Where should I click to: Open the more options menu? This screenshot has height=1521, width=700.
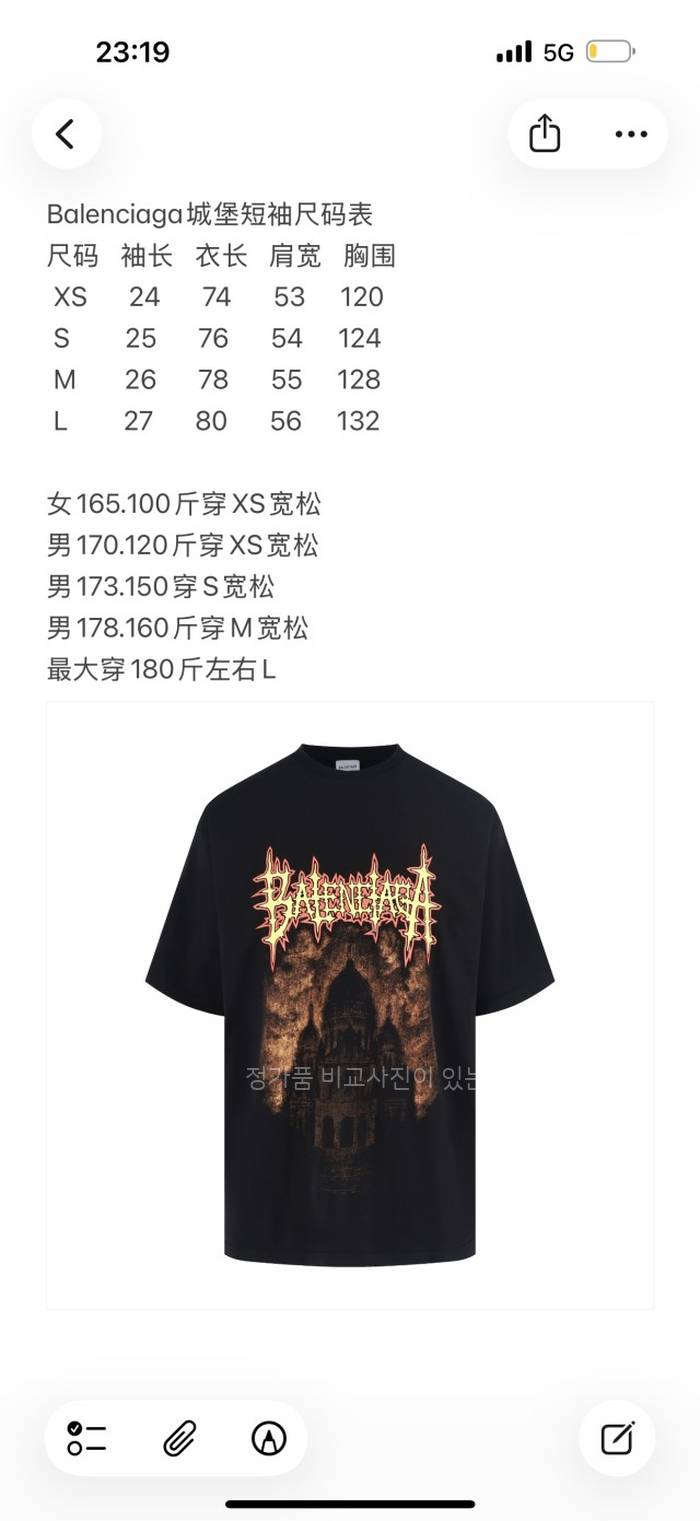coord(631,134)
